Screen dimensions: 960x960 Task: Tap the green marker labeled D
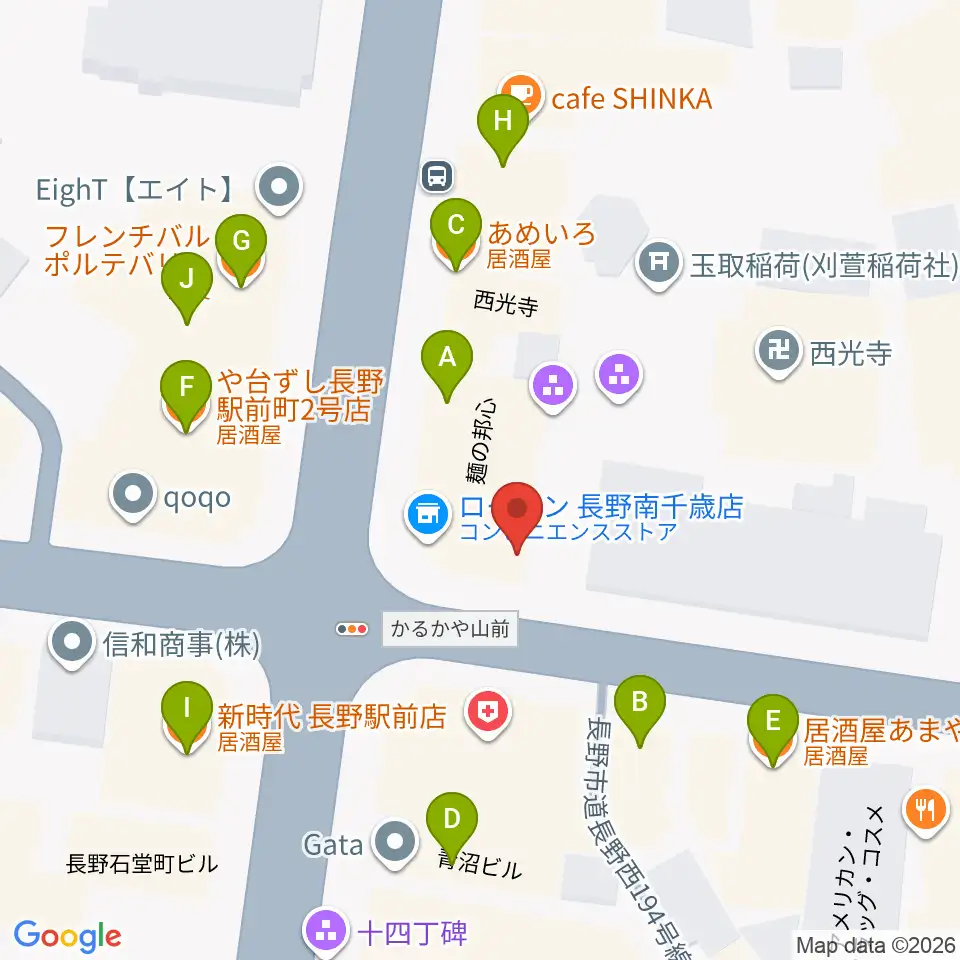[x=452, y=827]
